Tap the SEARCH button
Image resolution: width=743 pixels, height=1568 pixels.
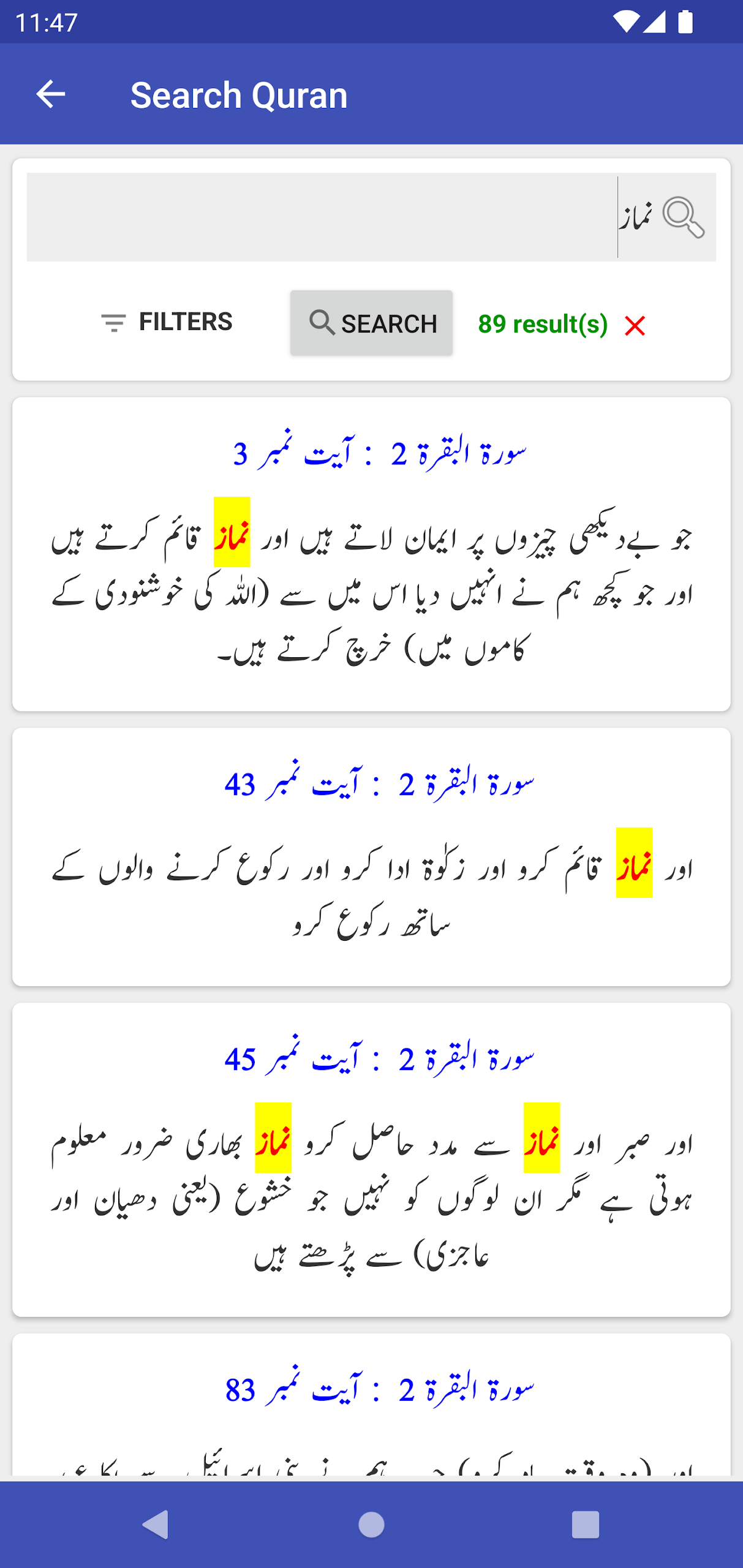pos(371,323)
